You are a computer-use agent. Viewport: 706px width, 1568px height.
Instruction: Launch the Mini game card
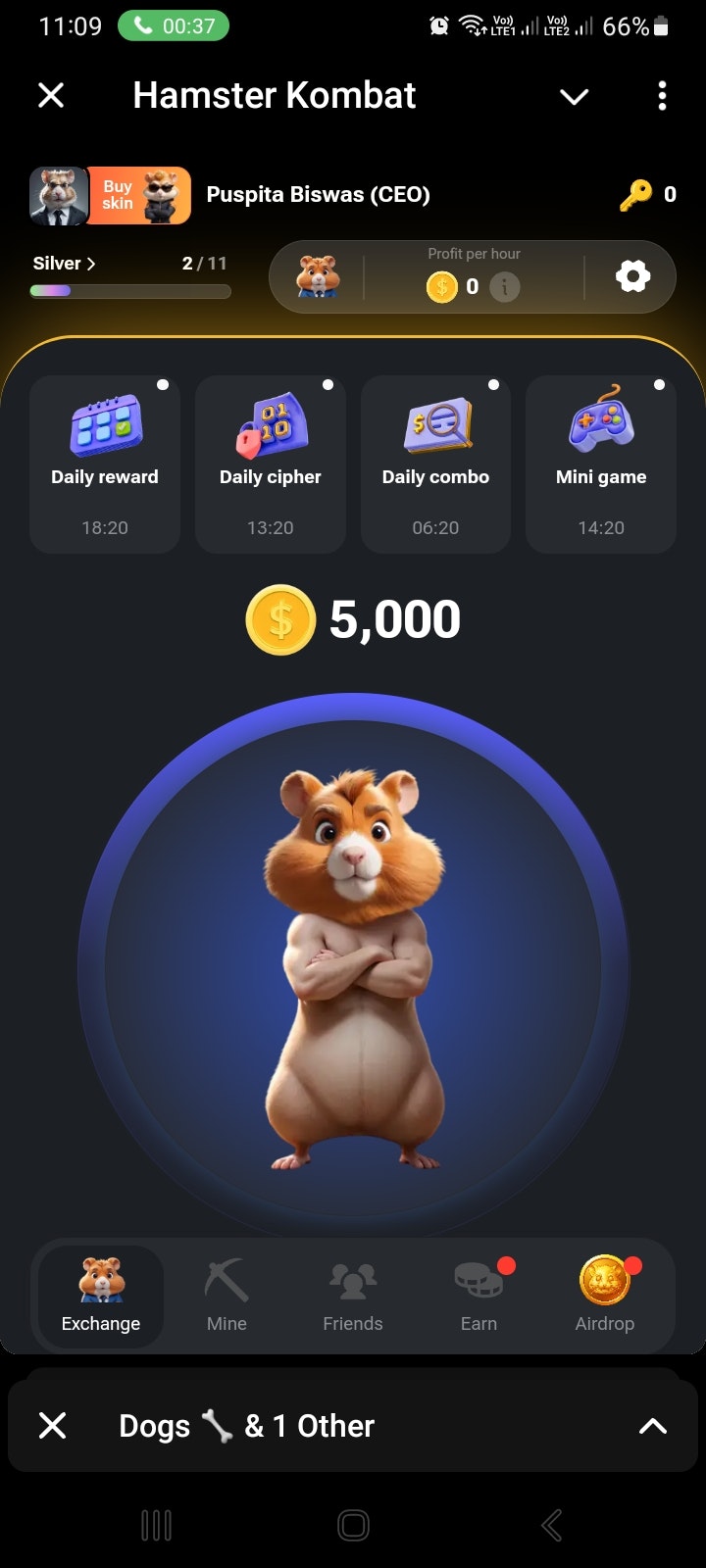(601, 465)
